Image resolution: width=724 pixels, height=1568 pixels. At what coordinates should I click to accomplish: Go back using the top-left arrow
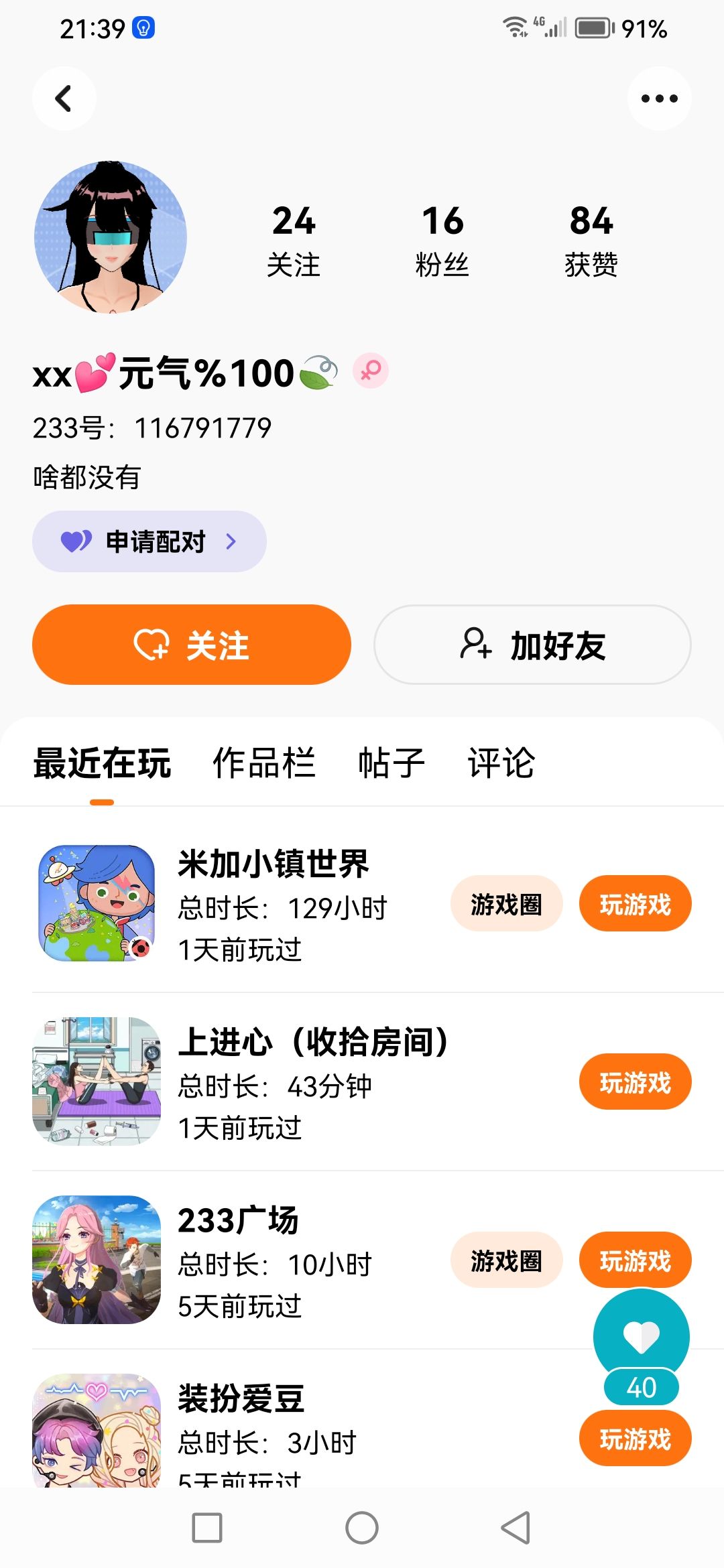[64, 99]
